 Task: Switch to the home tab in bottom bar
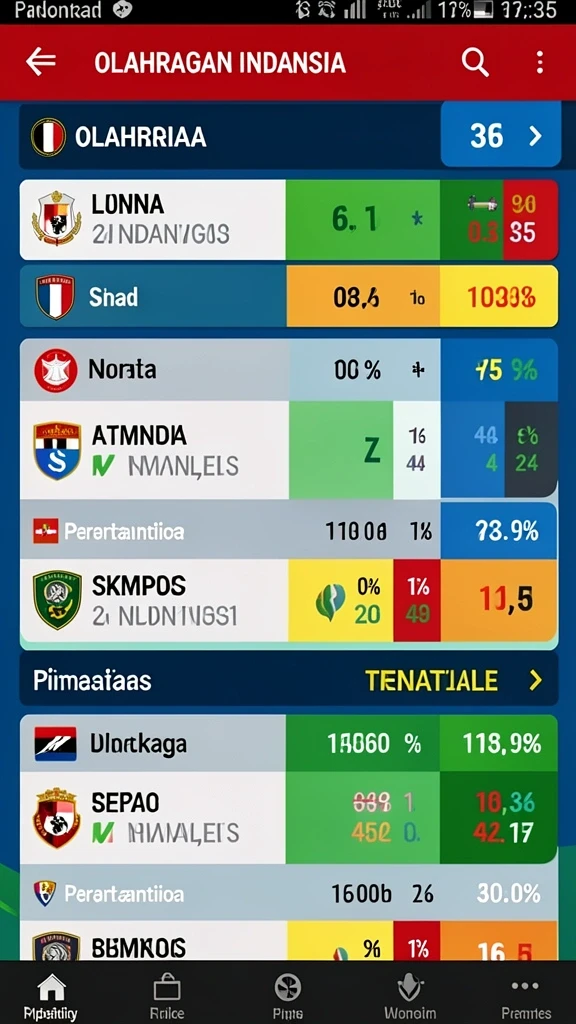click(51, 995)
